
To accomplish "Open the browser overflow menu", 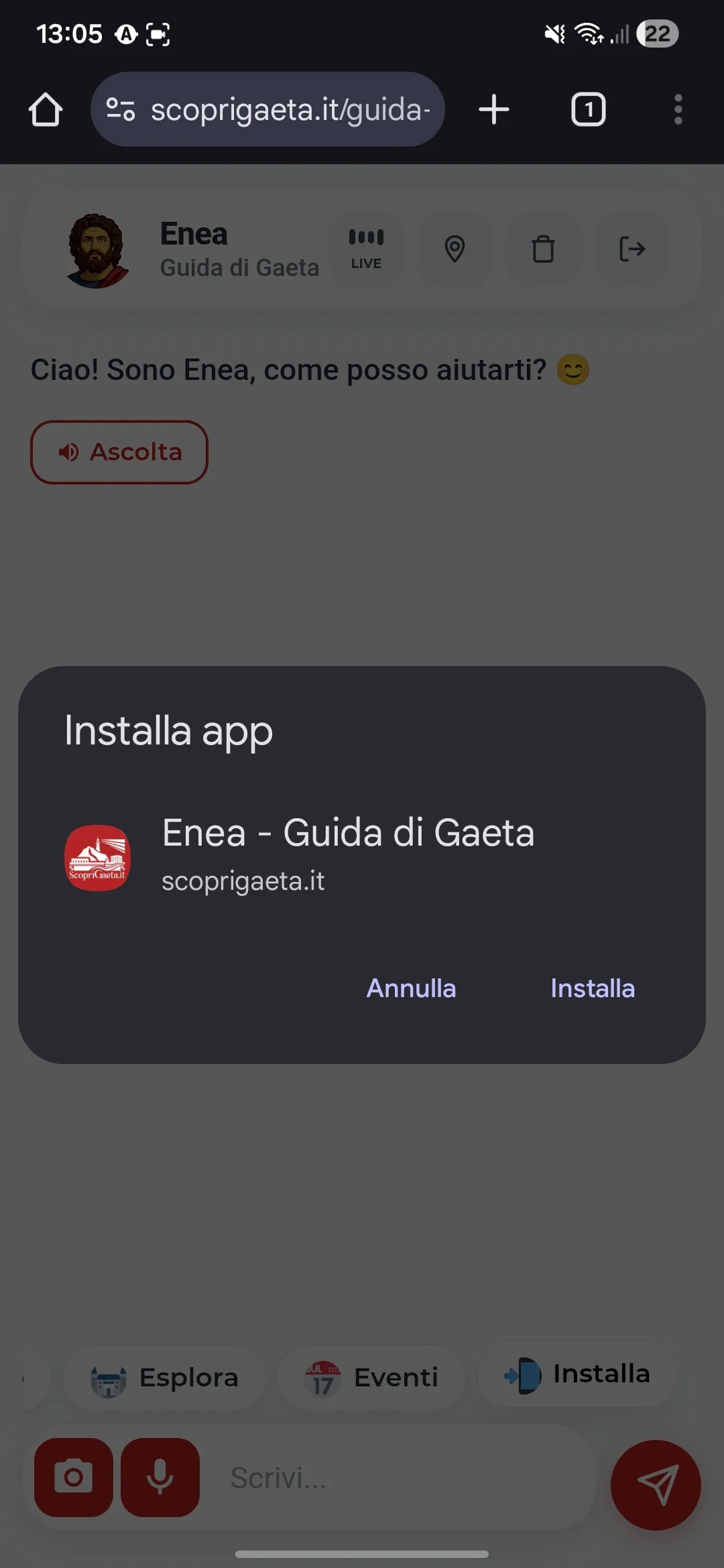I will [678, 109].
